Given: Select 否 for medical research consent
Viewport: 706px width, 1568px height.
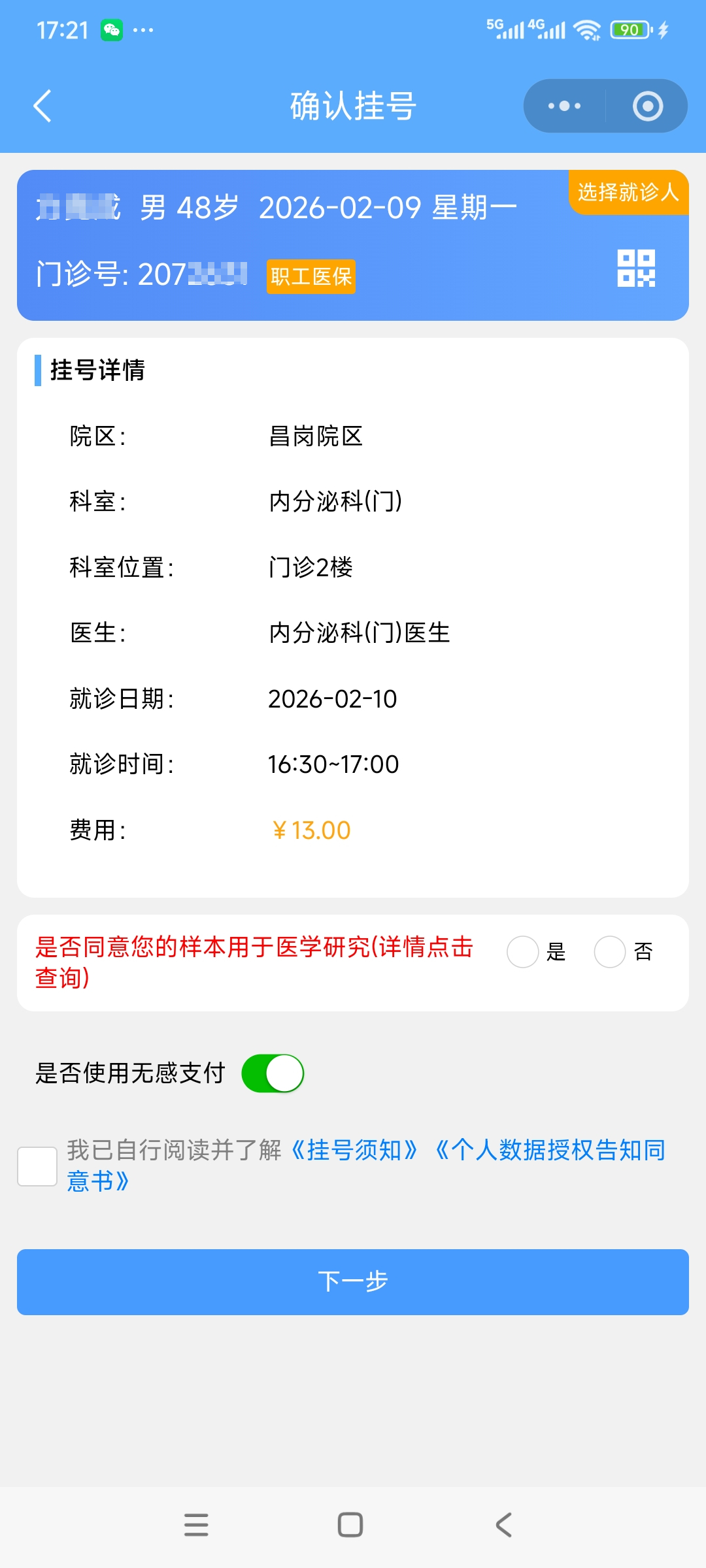Looking at the screenshot, I should [610, 952].
